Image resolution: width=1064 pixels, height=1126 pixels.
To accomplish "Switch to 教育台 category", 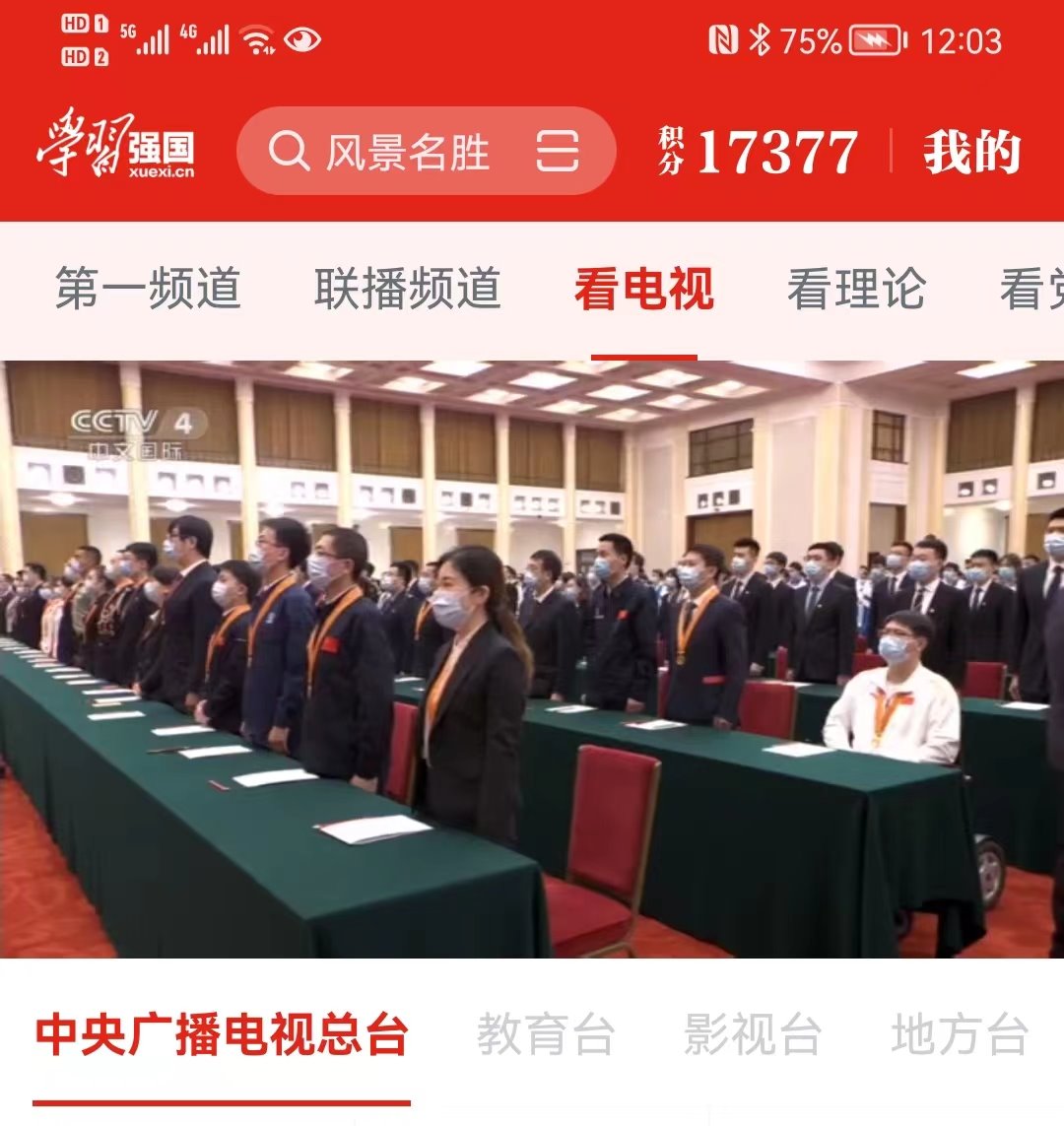I will tap(546, 1035).
